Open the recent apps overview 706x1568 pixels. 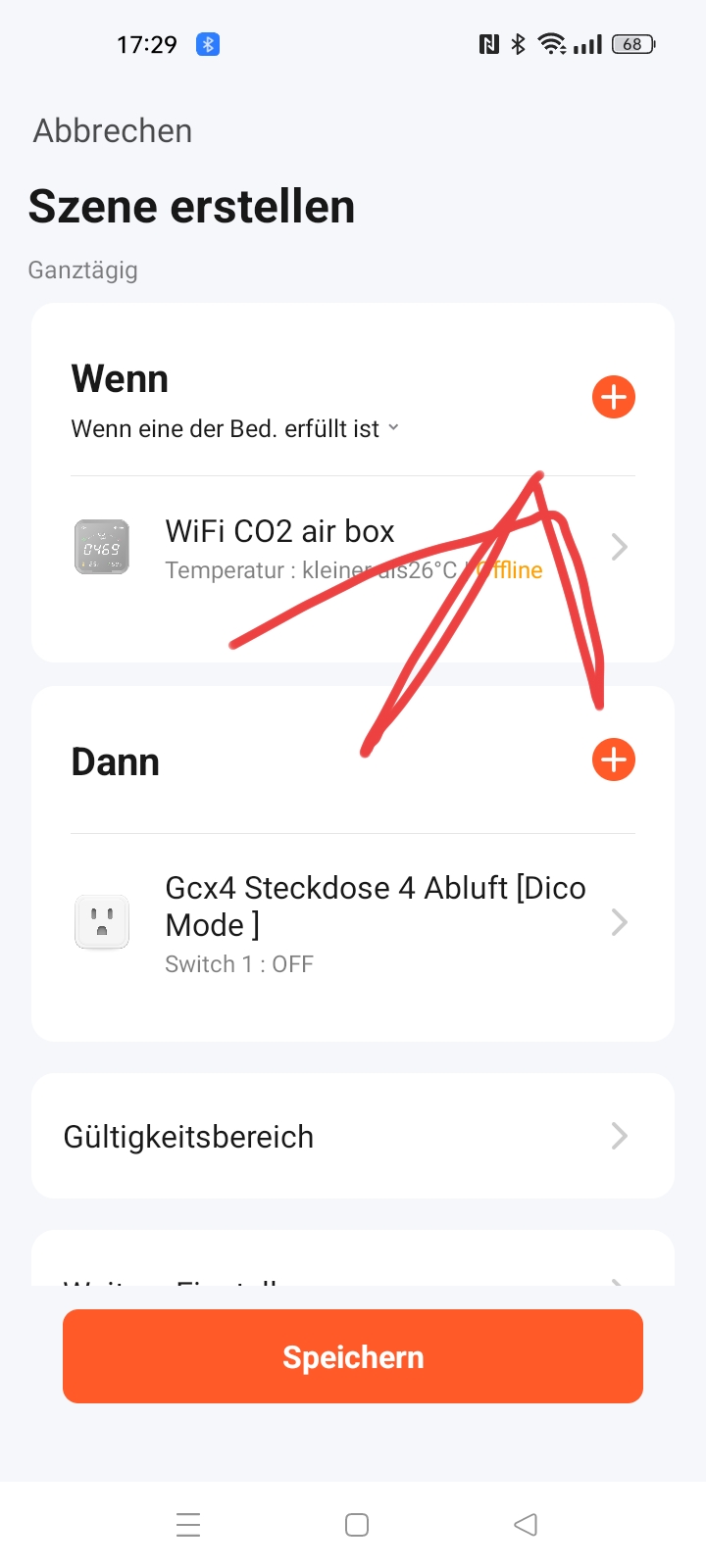click(188, 1525)
